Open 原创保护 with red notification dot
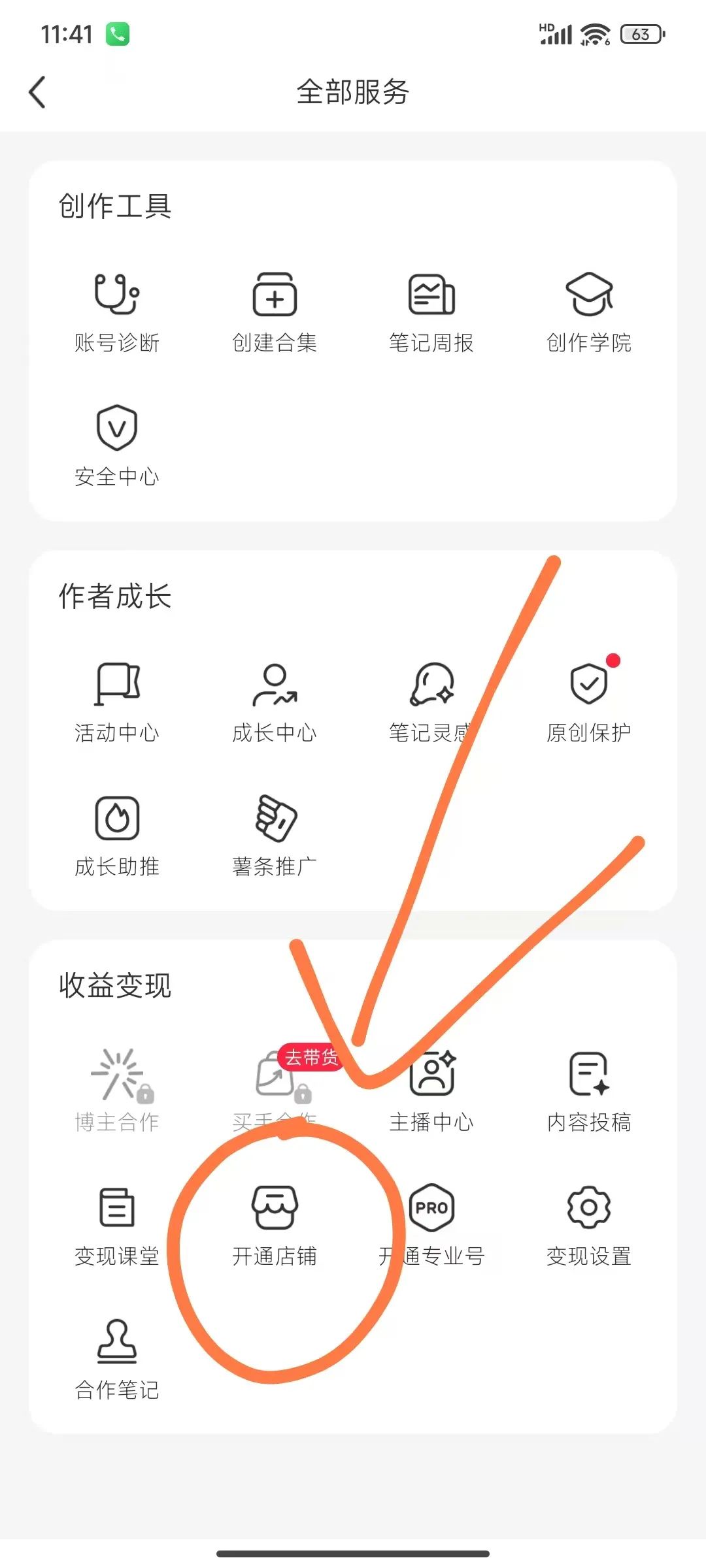Viewport: 706px width, 1568px height. pyautogui.click(x=589, y=702)
